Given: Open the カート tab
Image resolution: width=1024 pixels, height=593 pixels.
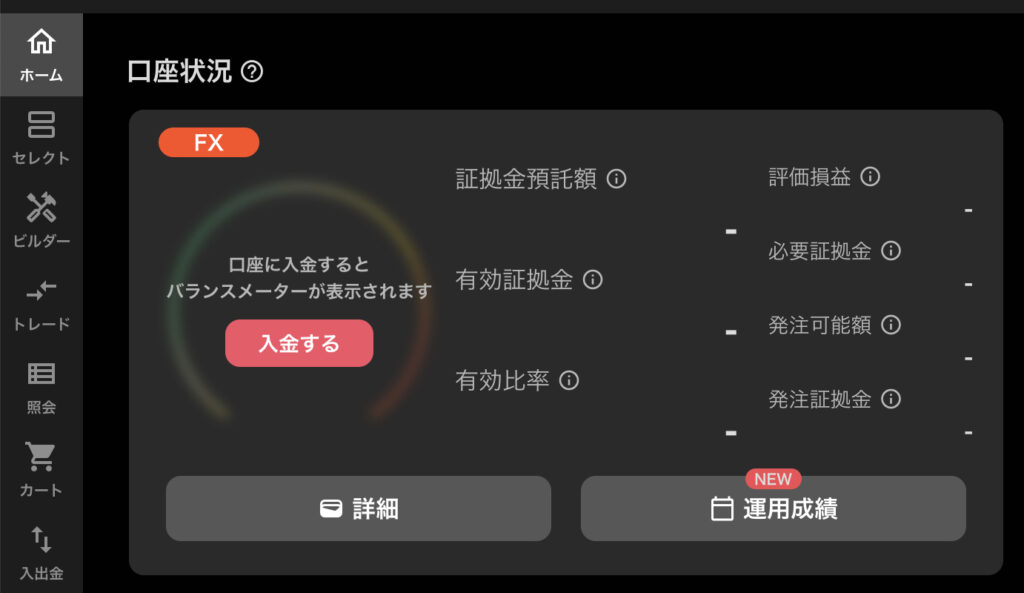Looking at the screenshot, I should tap(41, 470).
